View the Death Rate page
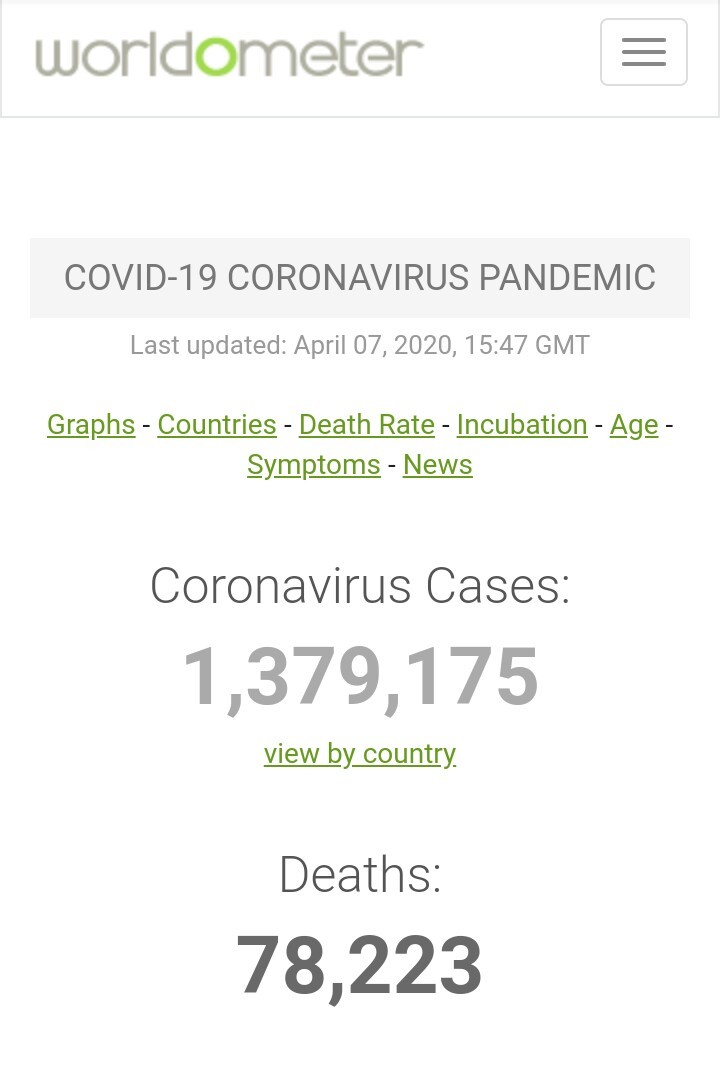This screenshot has height=1067, width=720. [x=367, y=425]
